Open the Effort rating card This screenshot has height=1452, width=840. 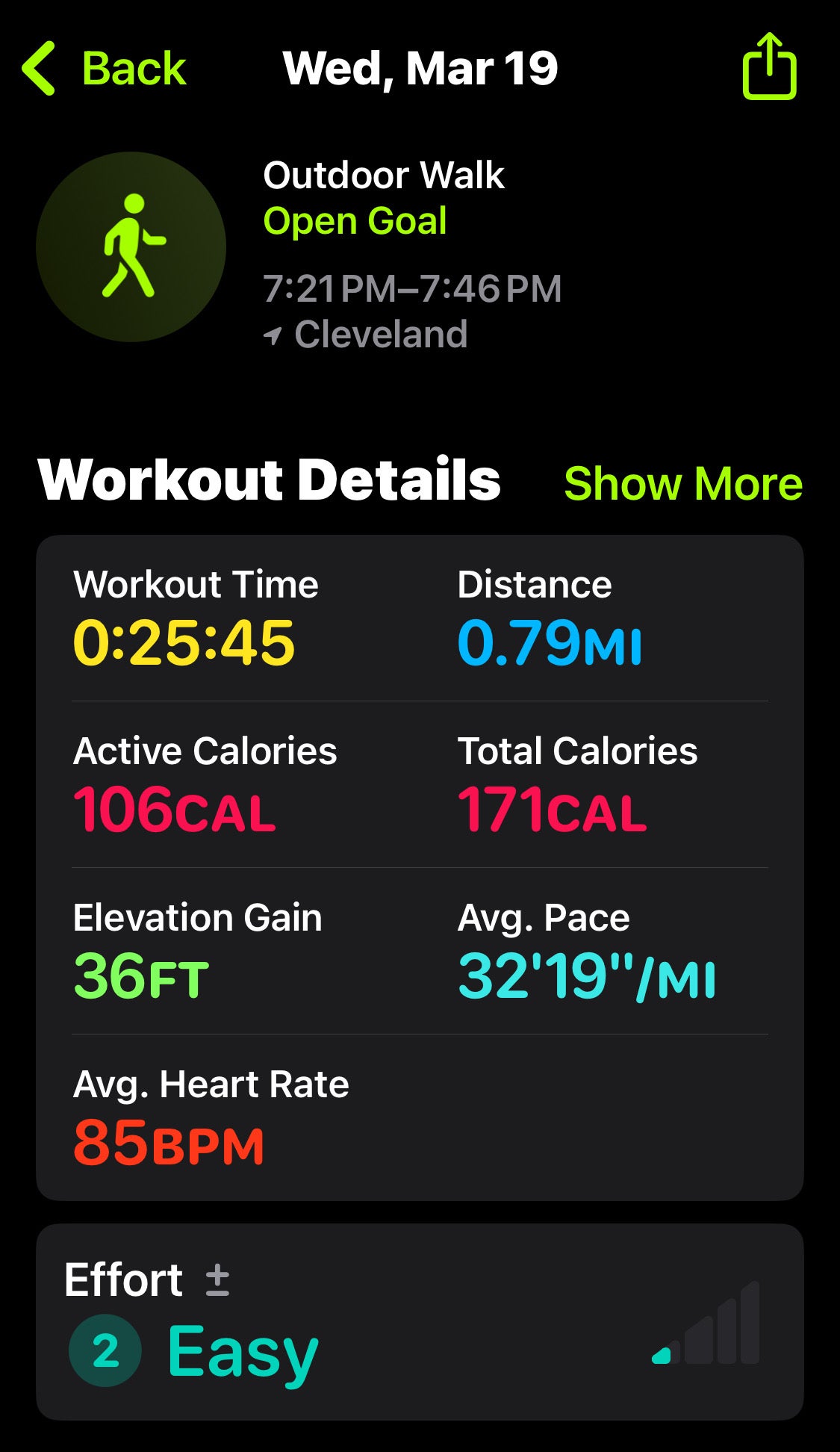click(x=420, y=1322)
